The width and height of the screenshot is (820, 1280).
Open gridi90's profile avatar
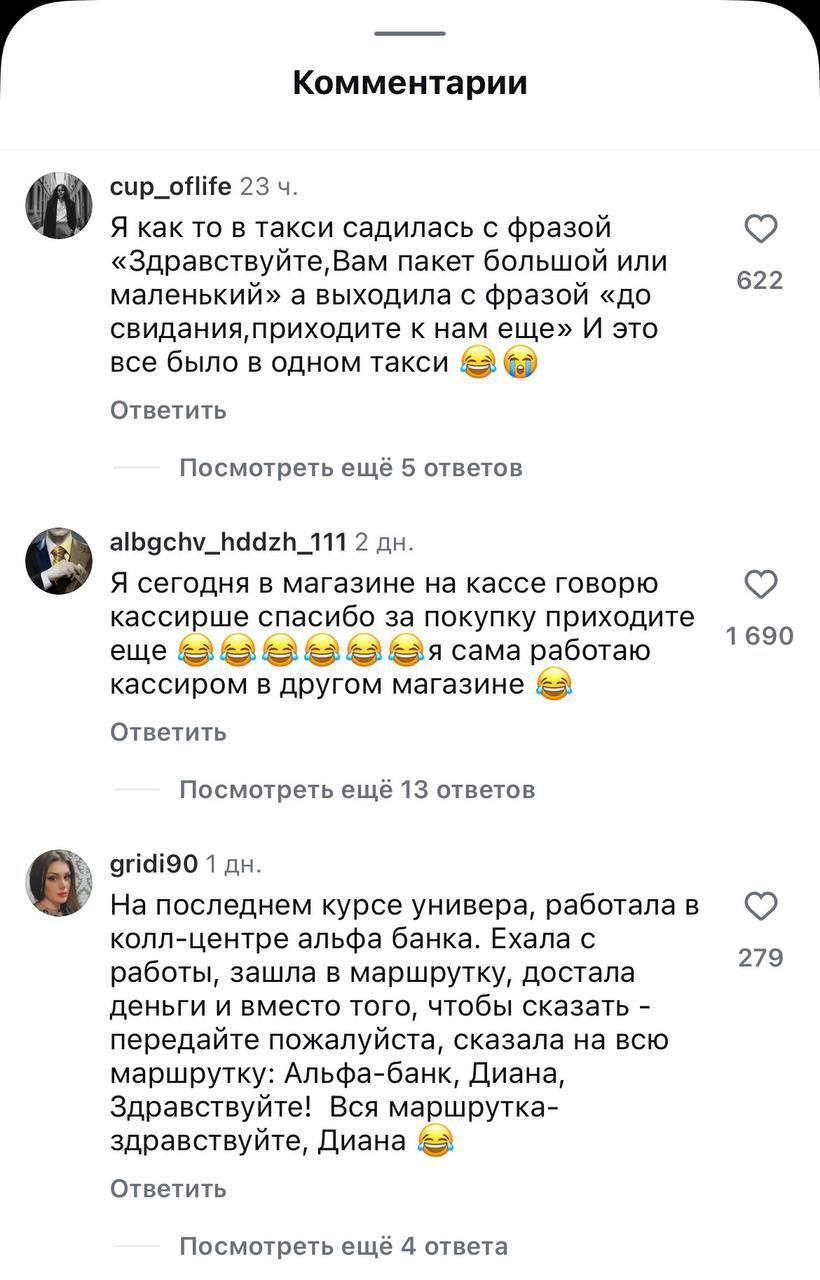click(58, 883)
